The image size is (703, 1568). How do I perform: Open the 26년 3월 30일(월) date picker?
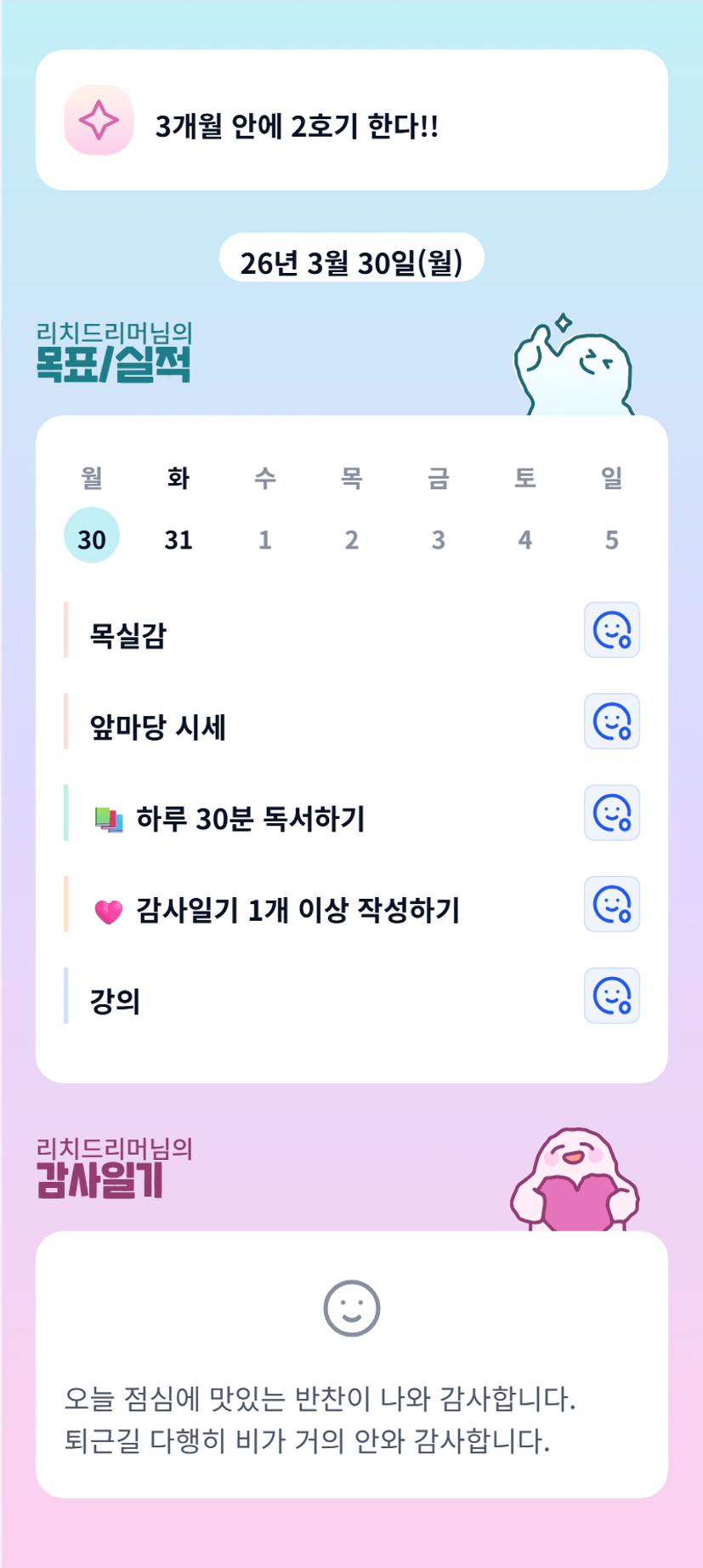pos(351,260)
